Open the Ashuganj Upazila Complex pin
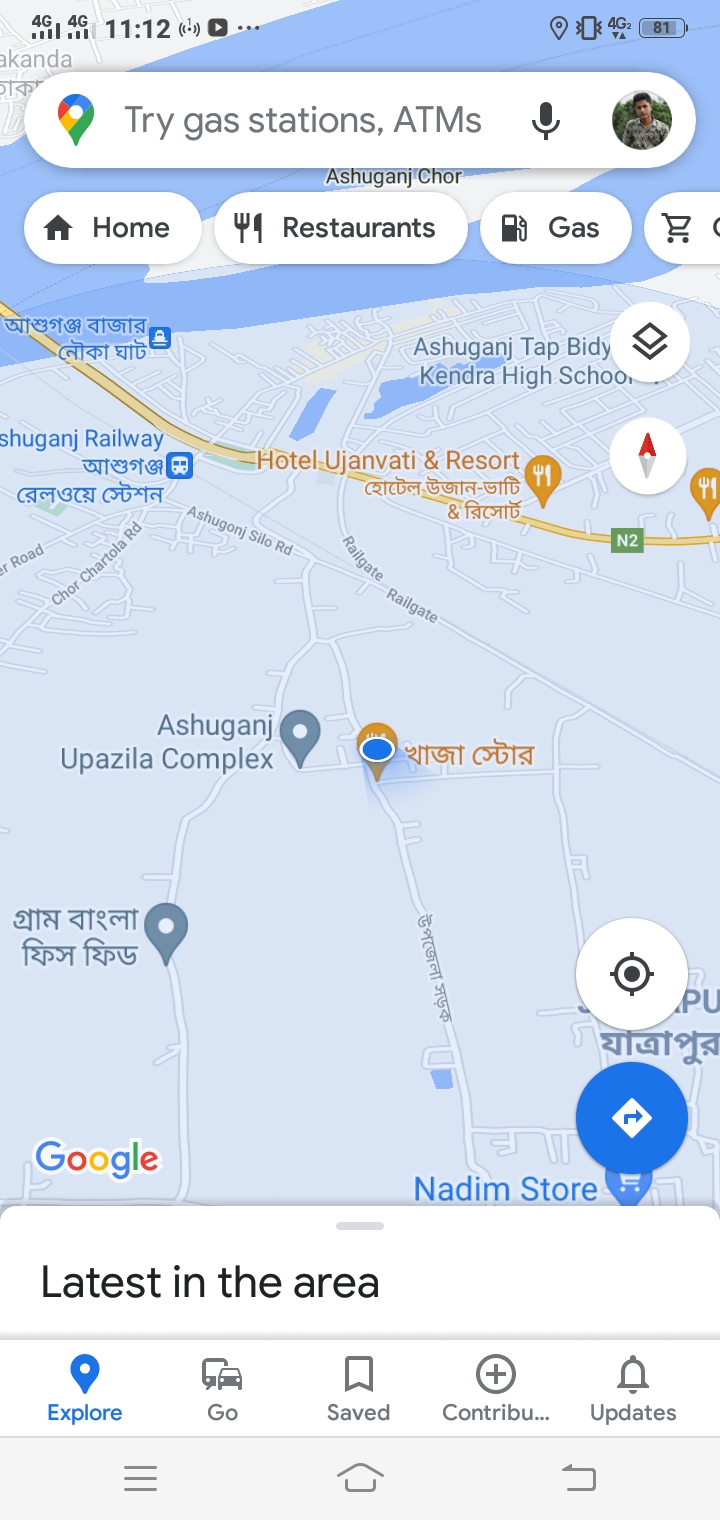The width and height of the screenshot is (720, 1520). [x=299, y=736]
